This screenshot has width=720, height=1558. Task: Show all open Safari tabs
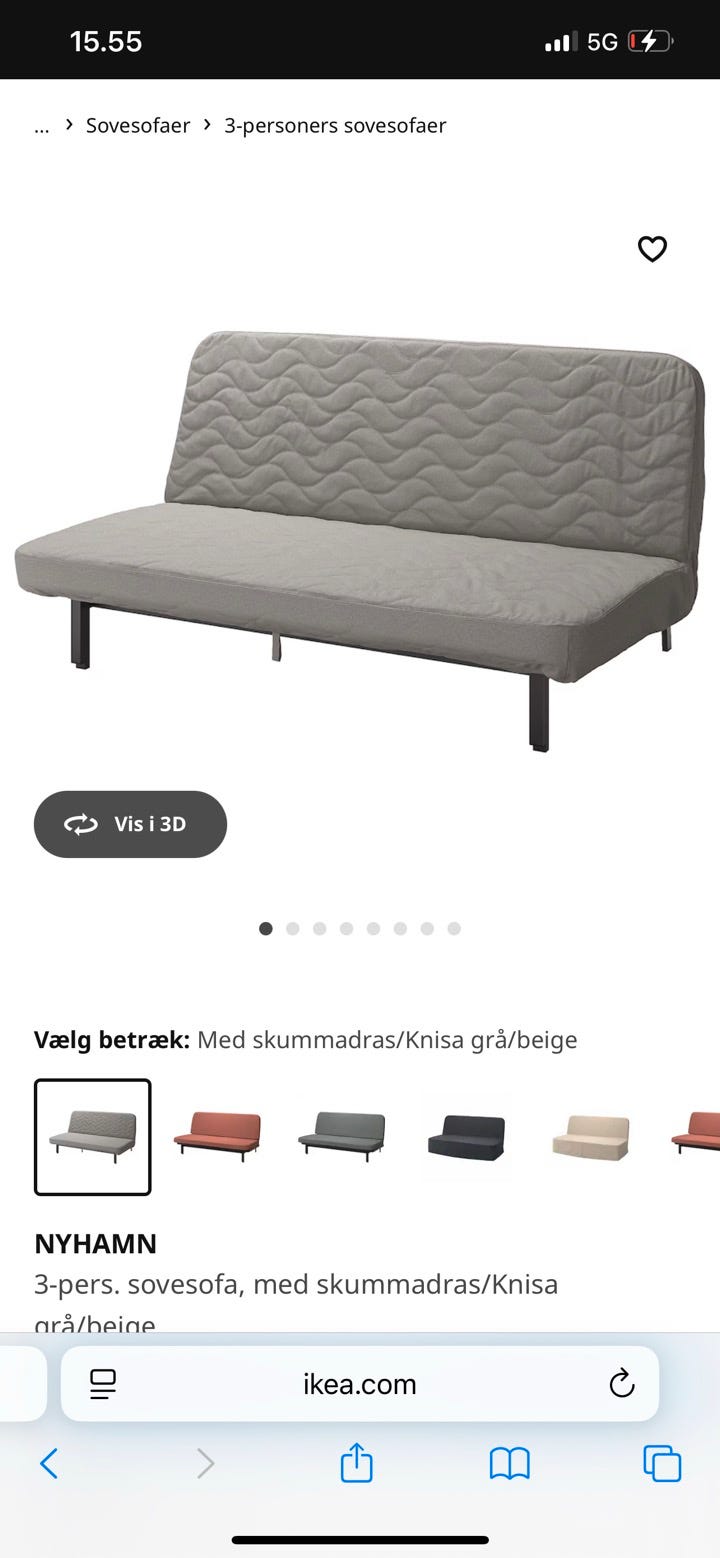(x=662, y=1463)
